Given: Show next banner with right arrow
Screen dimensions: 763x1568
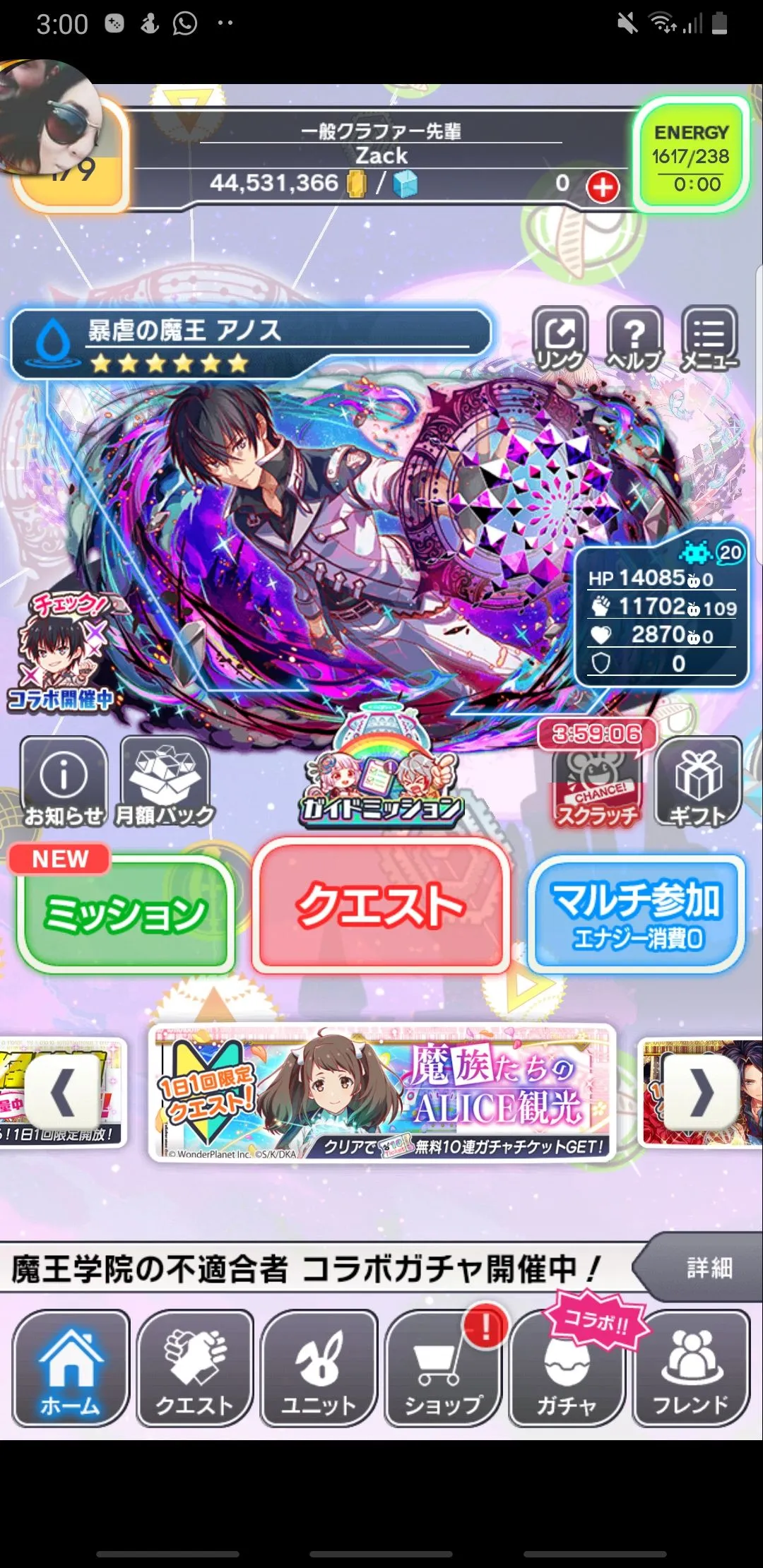Looking at the screenshot, I should (701, 1092).
